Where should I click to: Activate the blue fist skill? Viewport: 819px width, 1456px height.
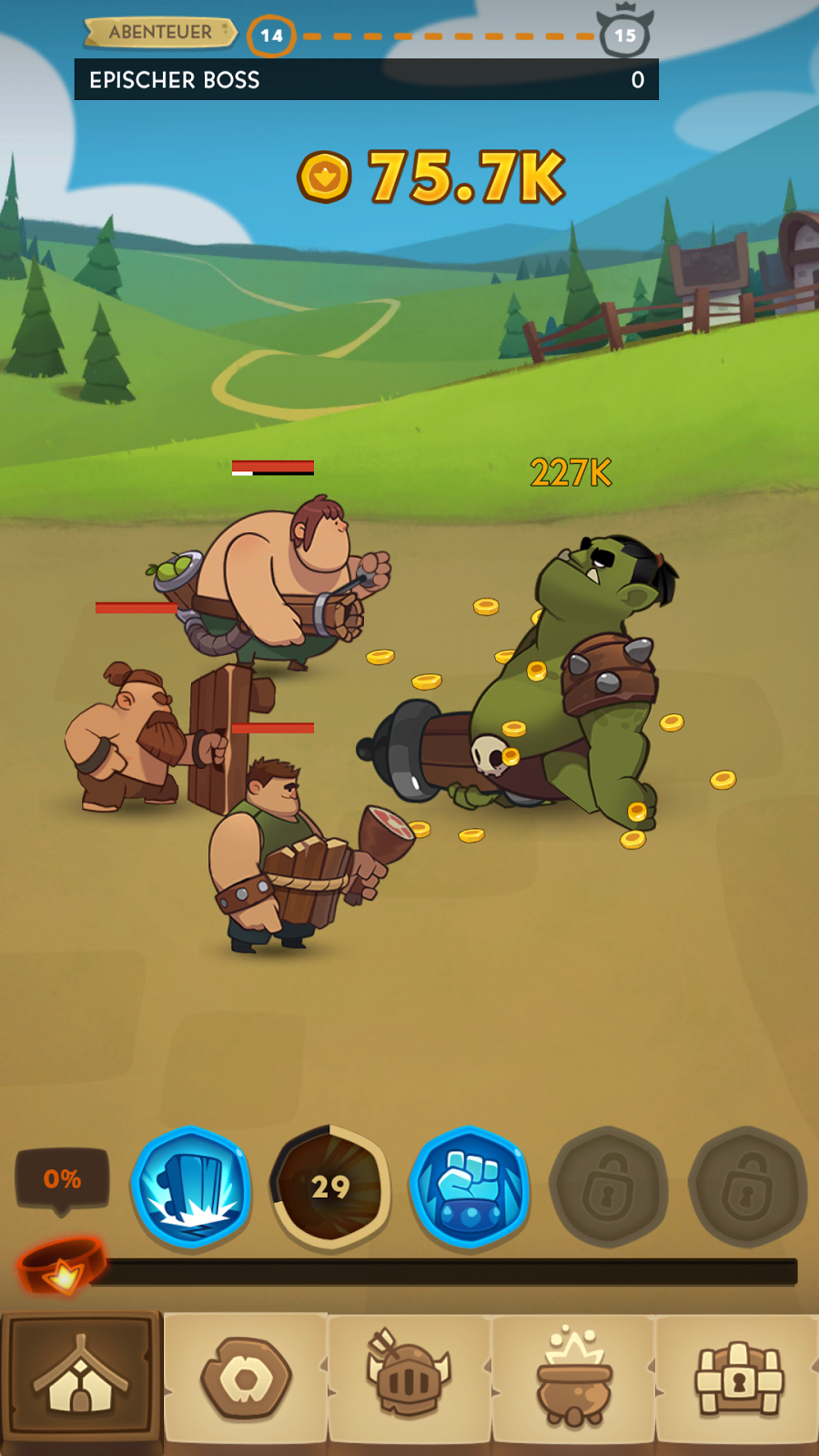pyautogui.click(x=470, y=1188)
